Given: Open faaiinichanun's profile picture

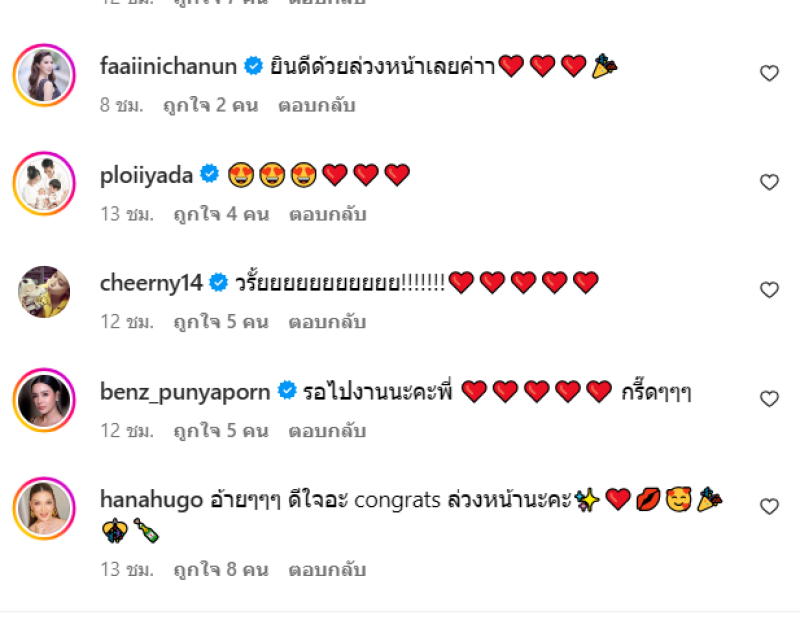Looking at the screenshot, I should (44, 74).
